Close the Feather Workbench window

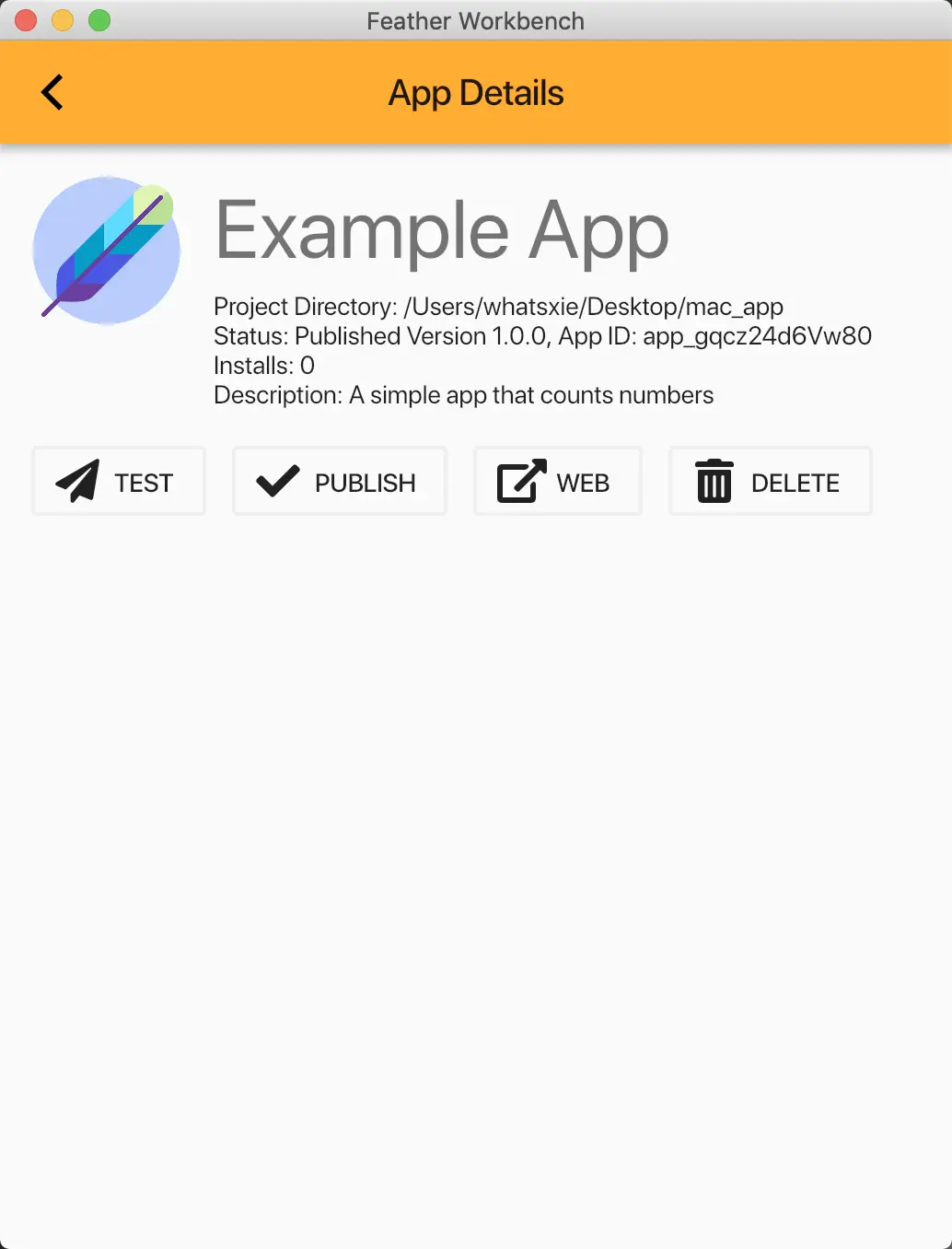pyautogui.click(x=26, y=20)
